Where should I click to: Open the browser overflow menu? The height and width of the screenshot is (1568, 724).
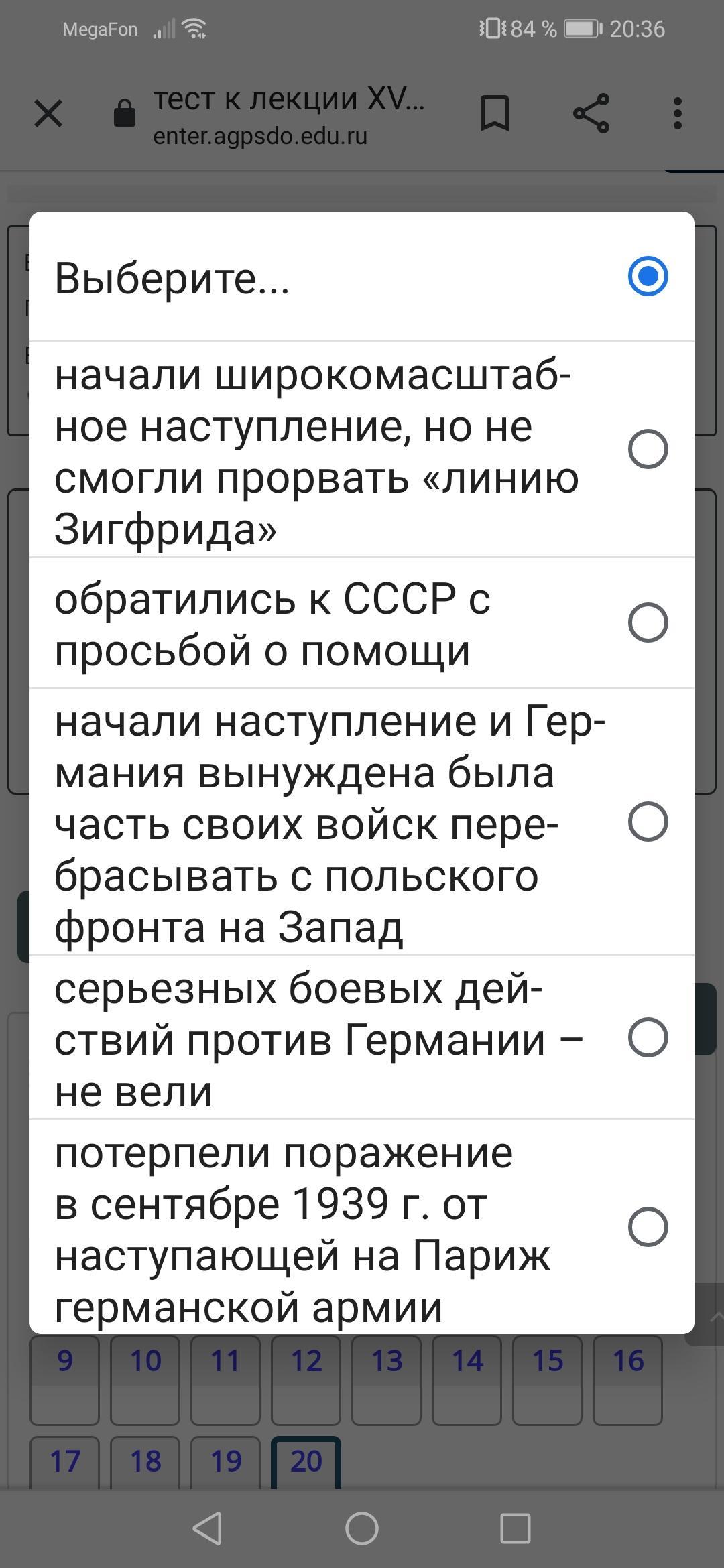678,113
